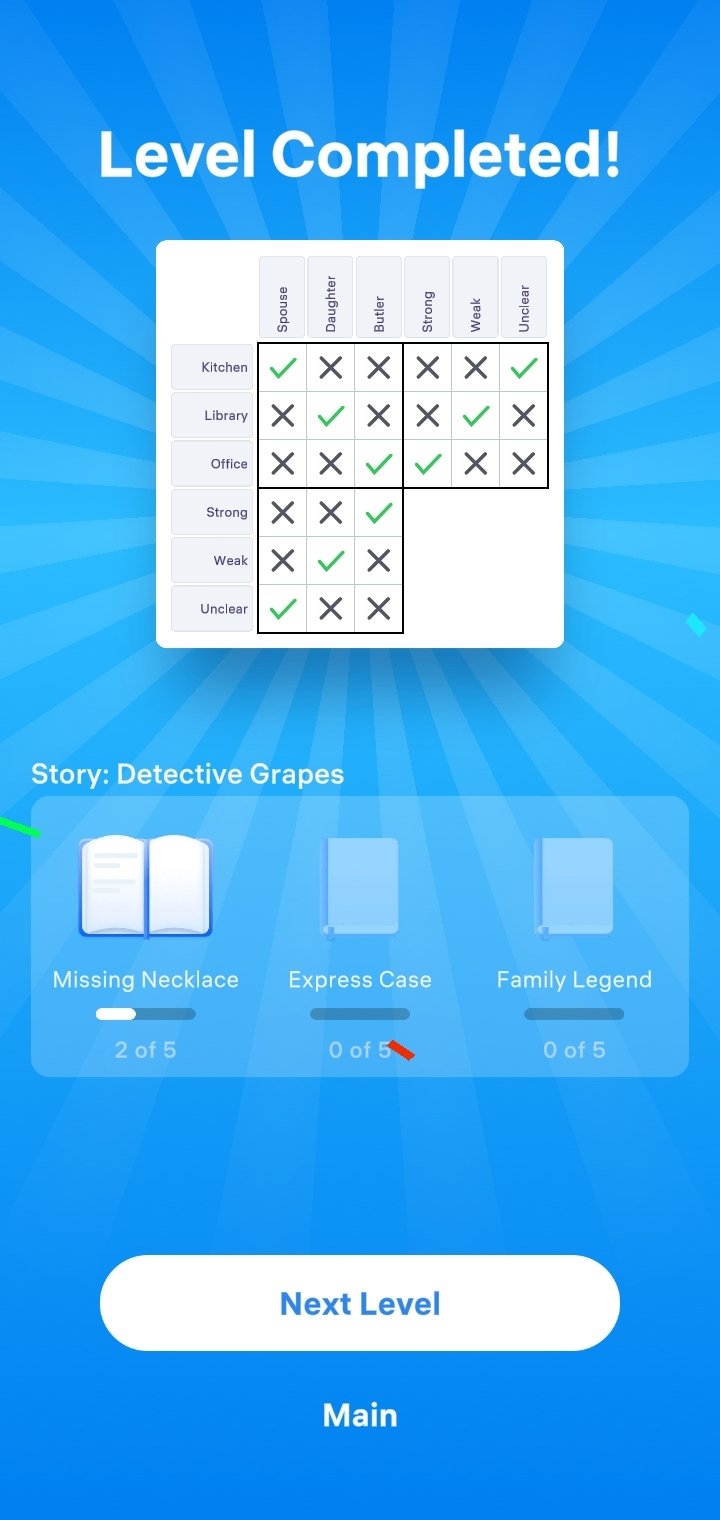Select the Express Case story book
The height and width of the screenshot is (1520, 720).
360,888
